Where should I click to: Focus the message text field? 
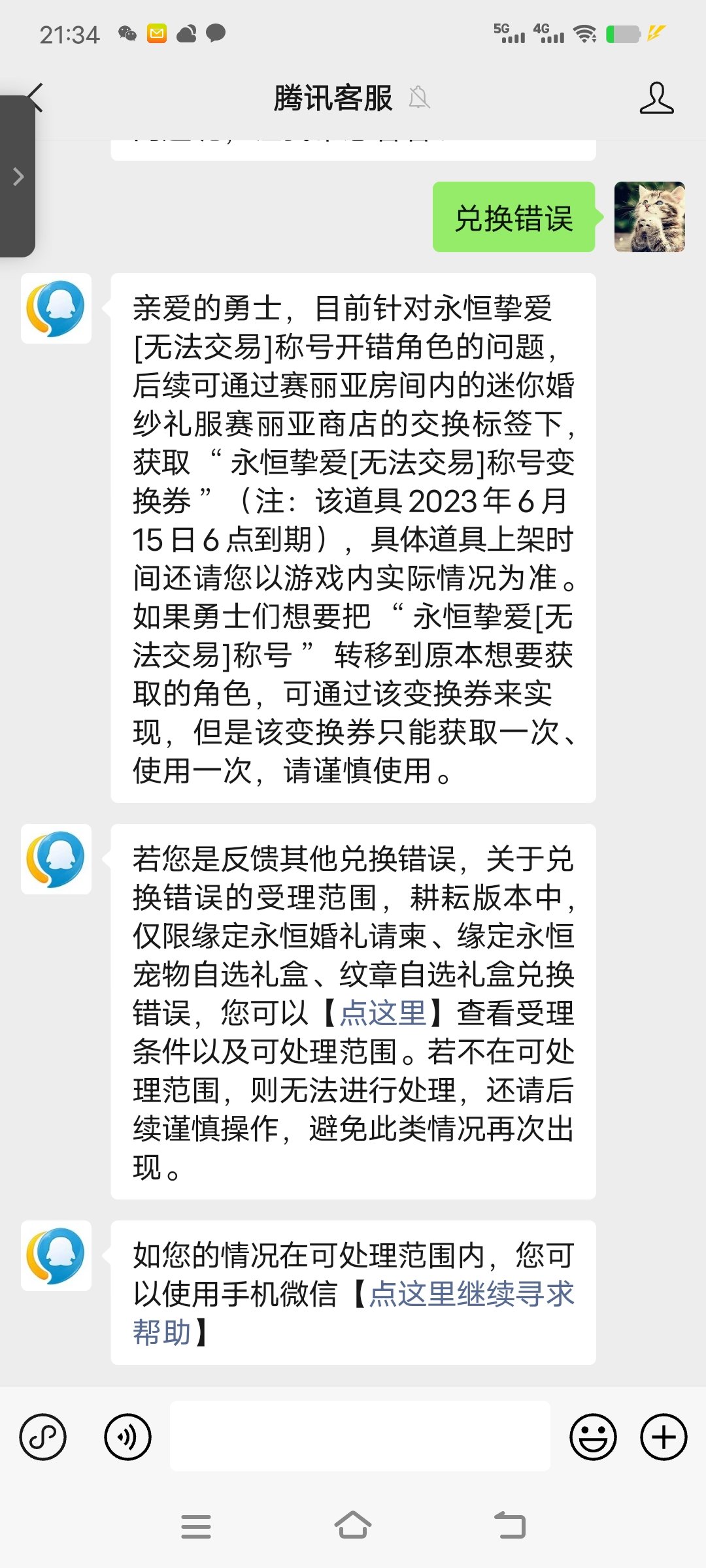coord(360,1437)
